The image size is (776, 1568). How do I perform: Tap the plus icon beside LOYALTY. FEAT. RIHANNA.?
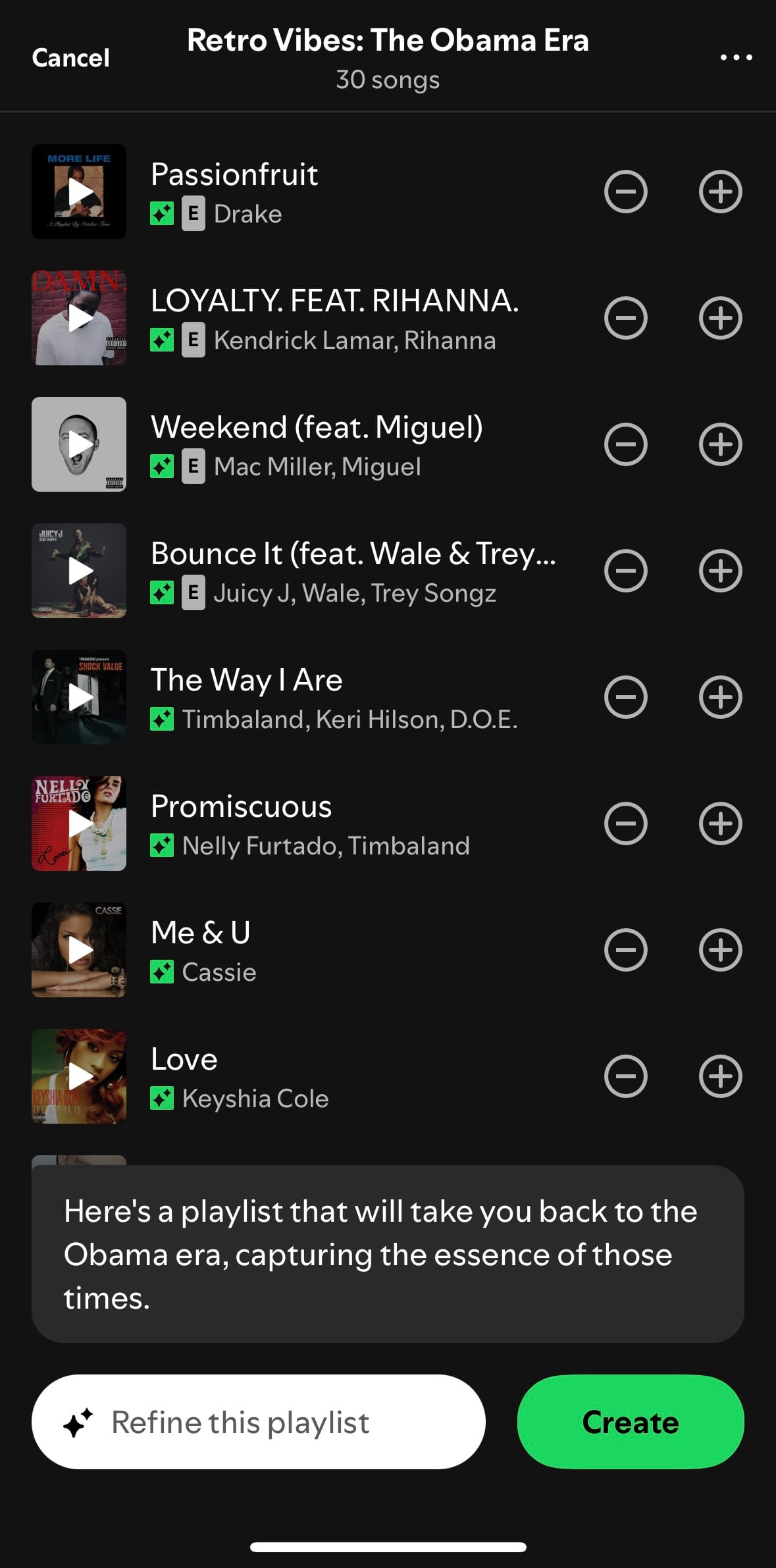720,318
